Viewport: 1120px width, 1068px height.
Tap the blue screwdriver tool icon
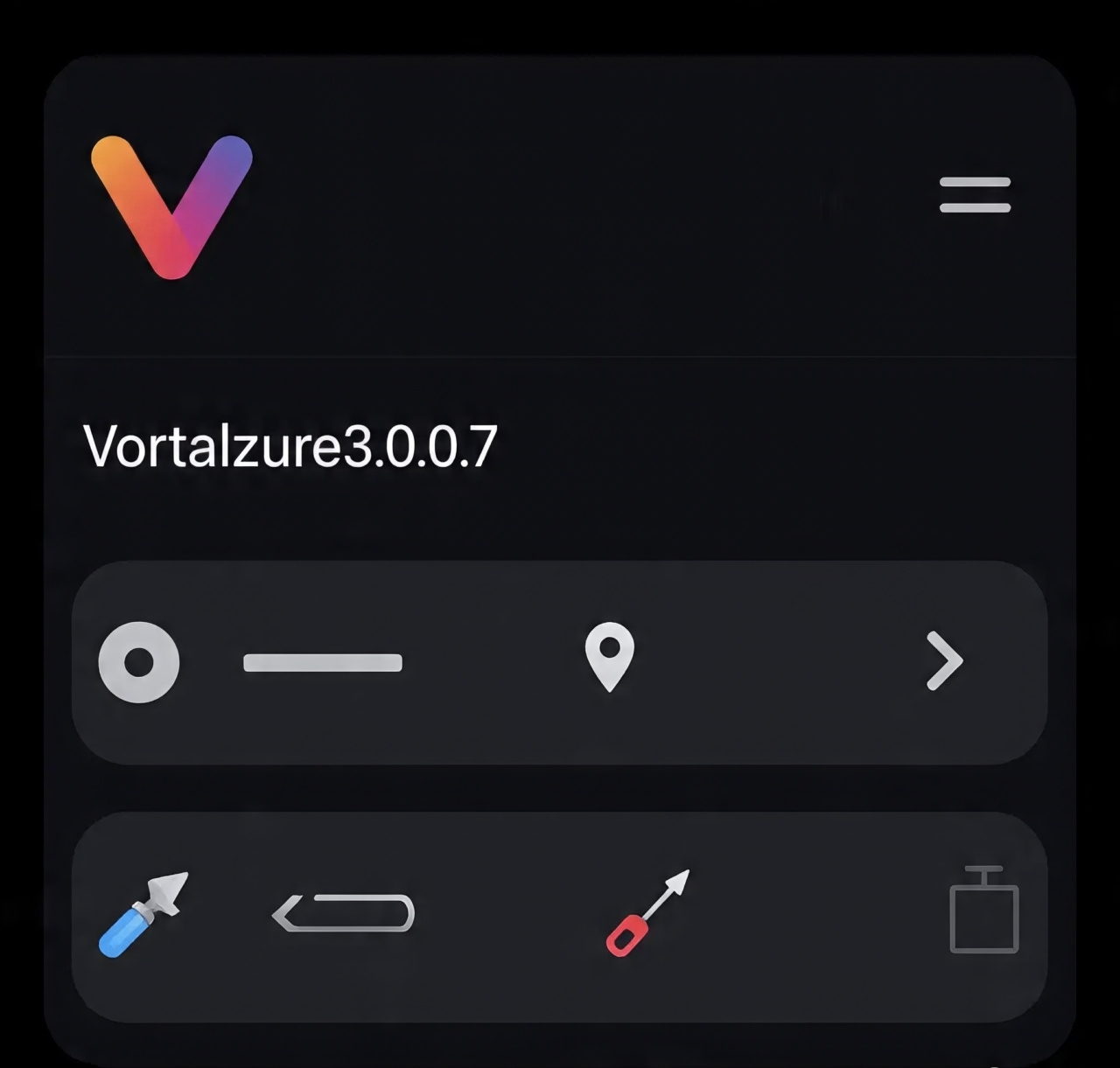143,914
